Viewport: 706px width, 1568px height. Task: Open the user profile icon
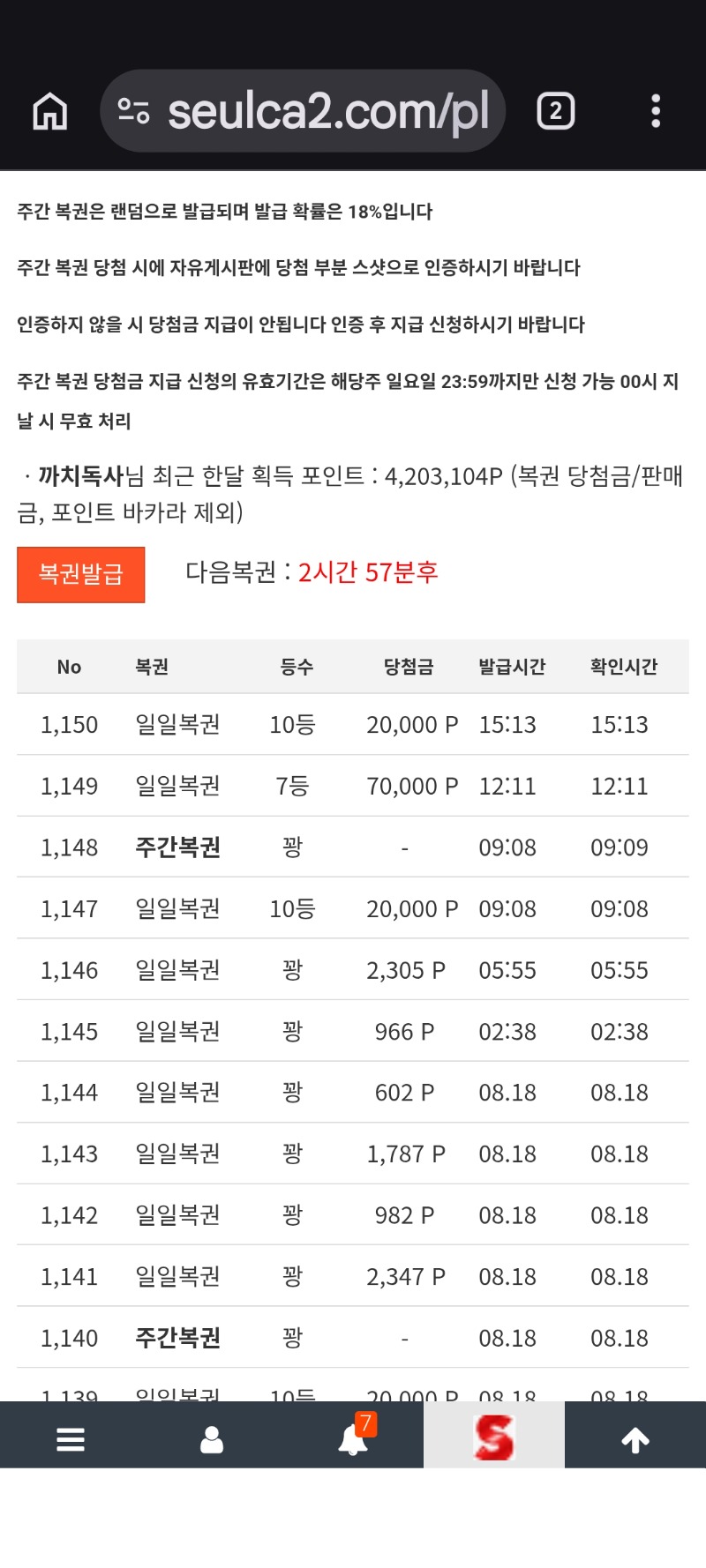click(212, 1440)
